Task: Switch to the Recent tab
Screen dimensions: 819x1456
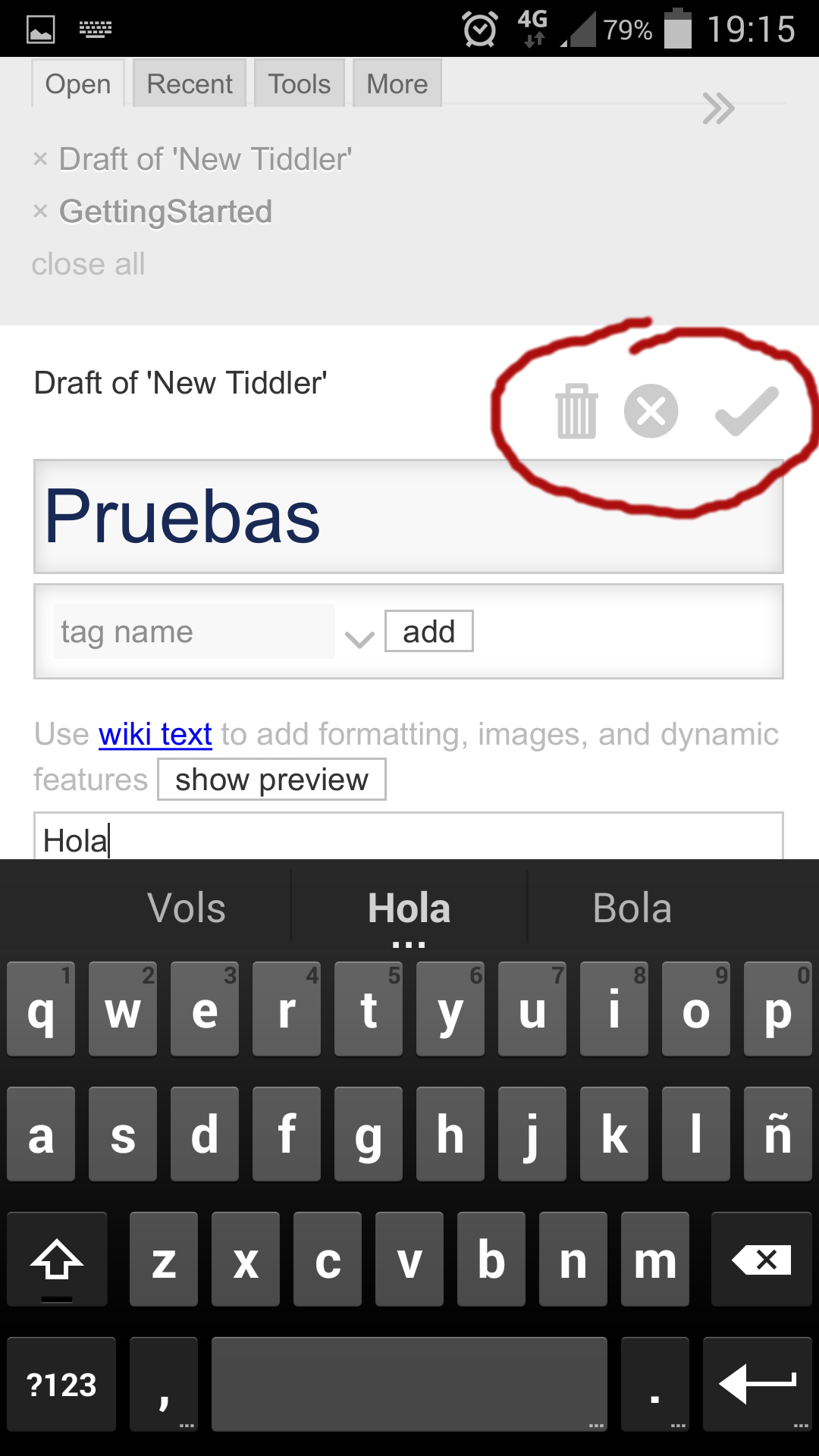Action: [190, 83]
